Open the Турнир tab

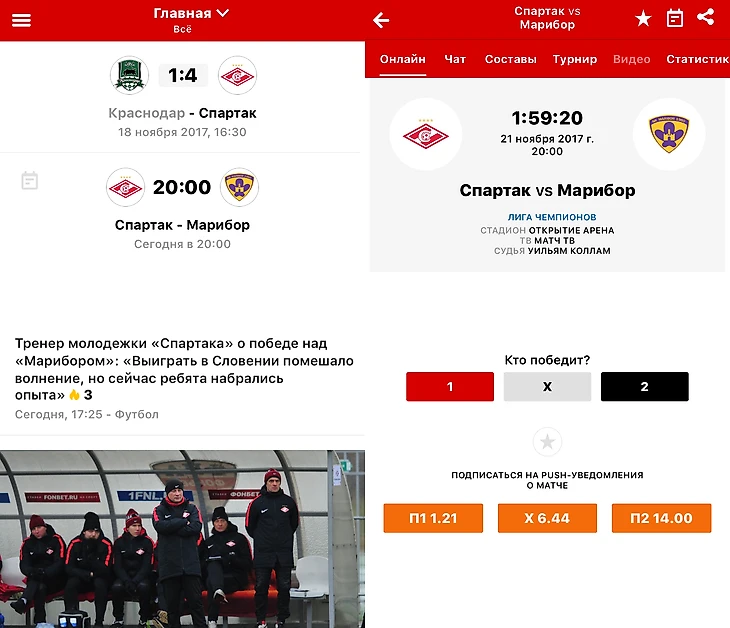click(575, 60)
